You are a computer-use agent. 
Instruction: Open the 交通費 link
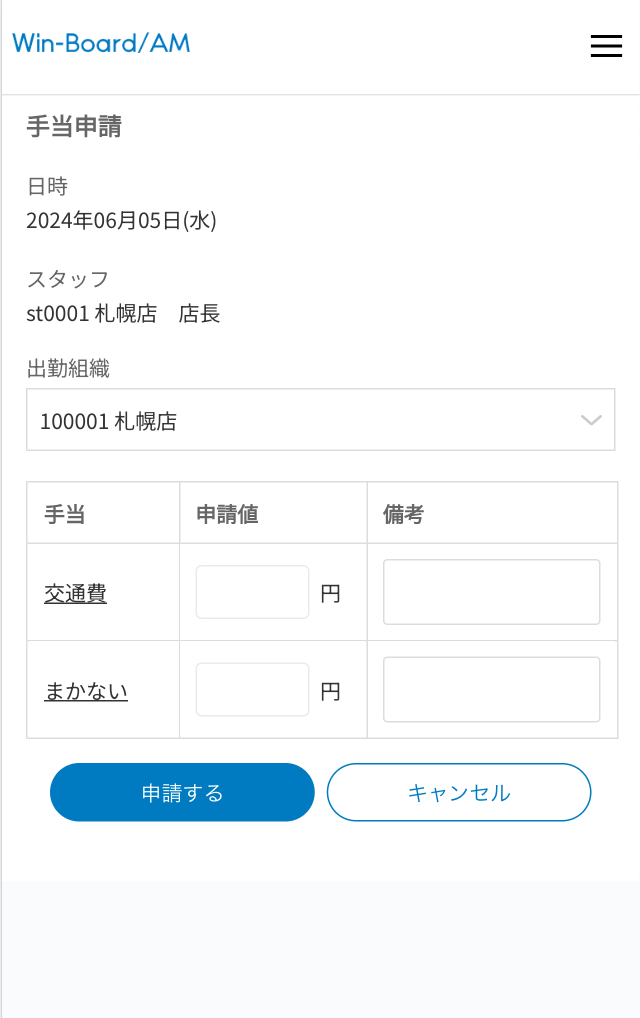(x=75, y=594)
